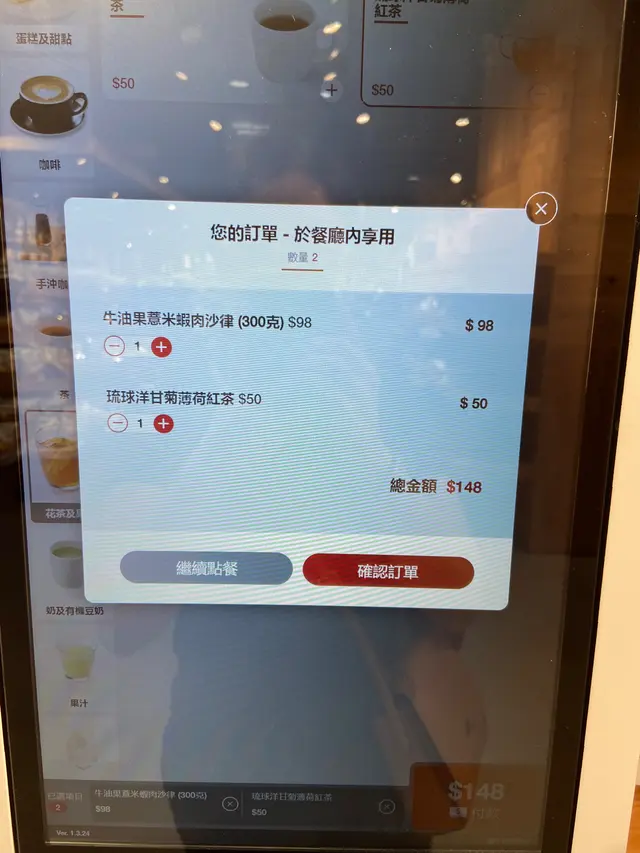Screen dimensions: 640x853
Task: Decrease quantity of 牛油果薏米蝦肉沙律
Action: (x=115, y=347)
